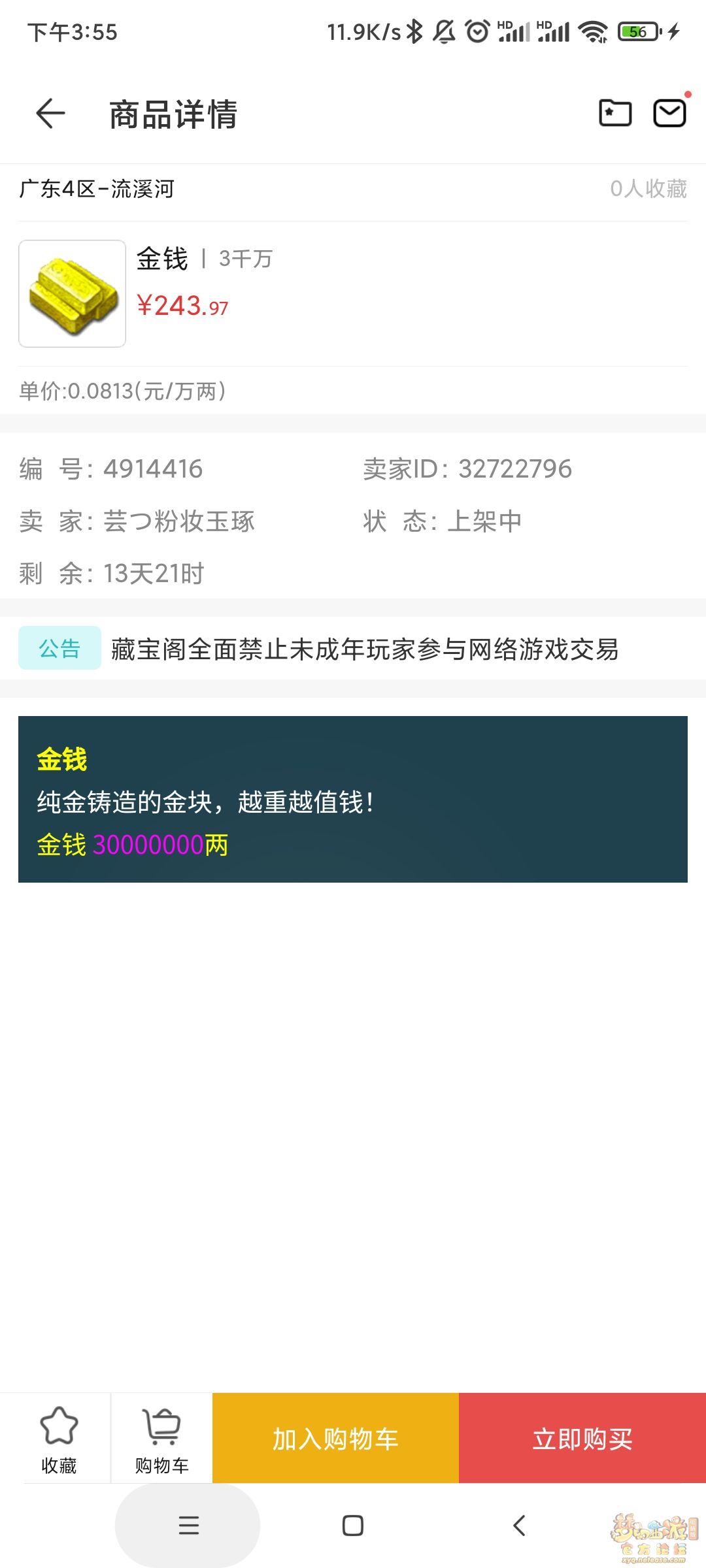The image size is (706, 1568).
Task: Go back from 商品详情 page
Action: (50, 114)
